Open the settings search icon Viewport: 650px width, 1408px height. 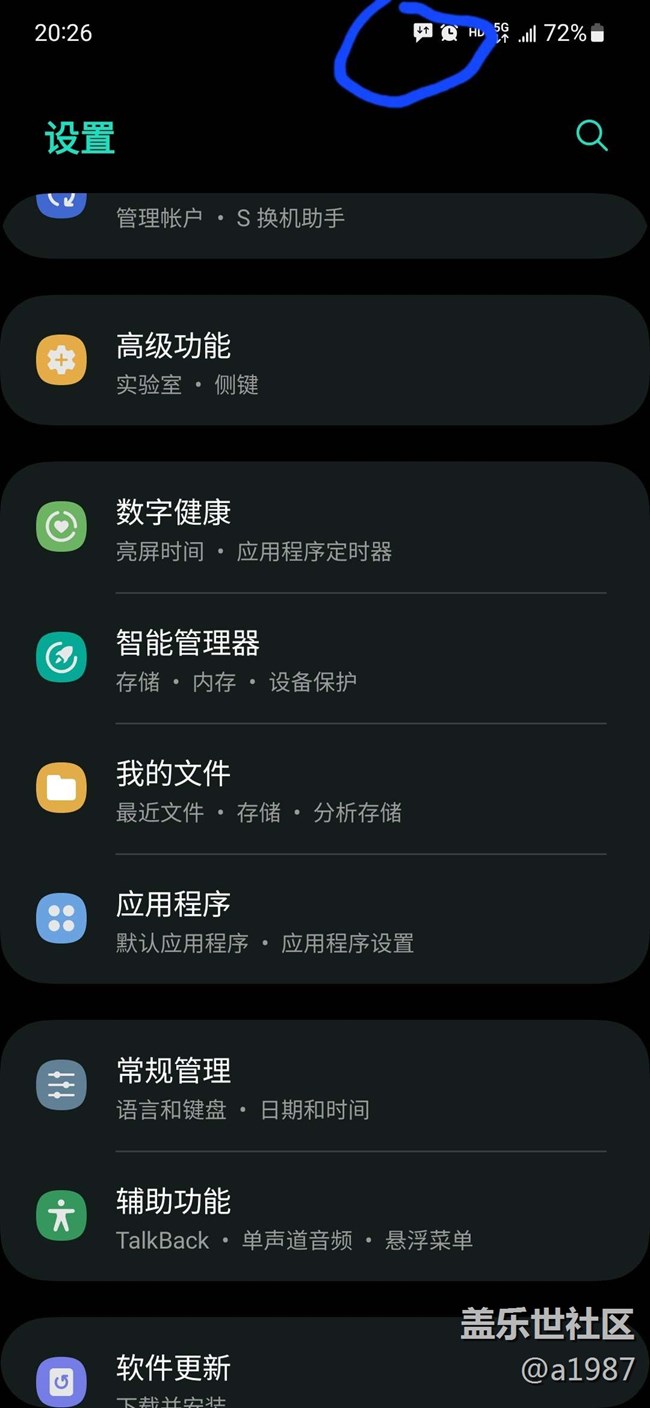(x=591, y=135)
